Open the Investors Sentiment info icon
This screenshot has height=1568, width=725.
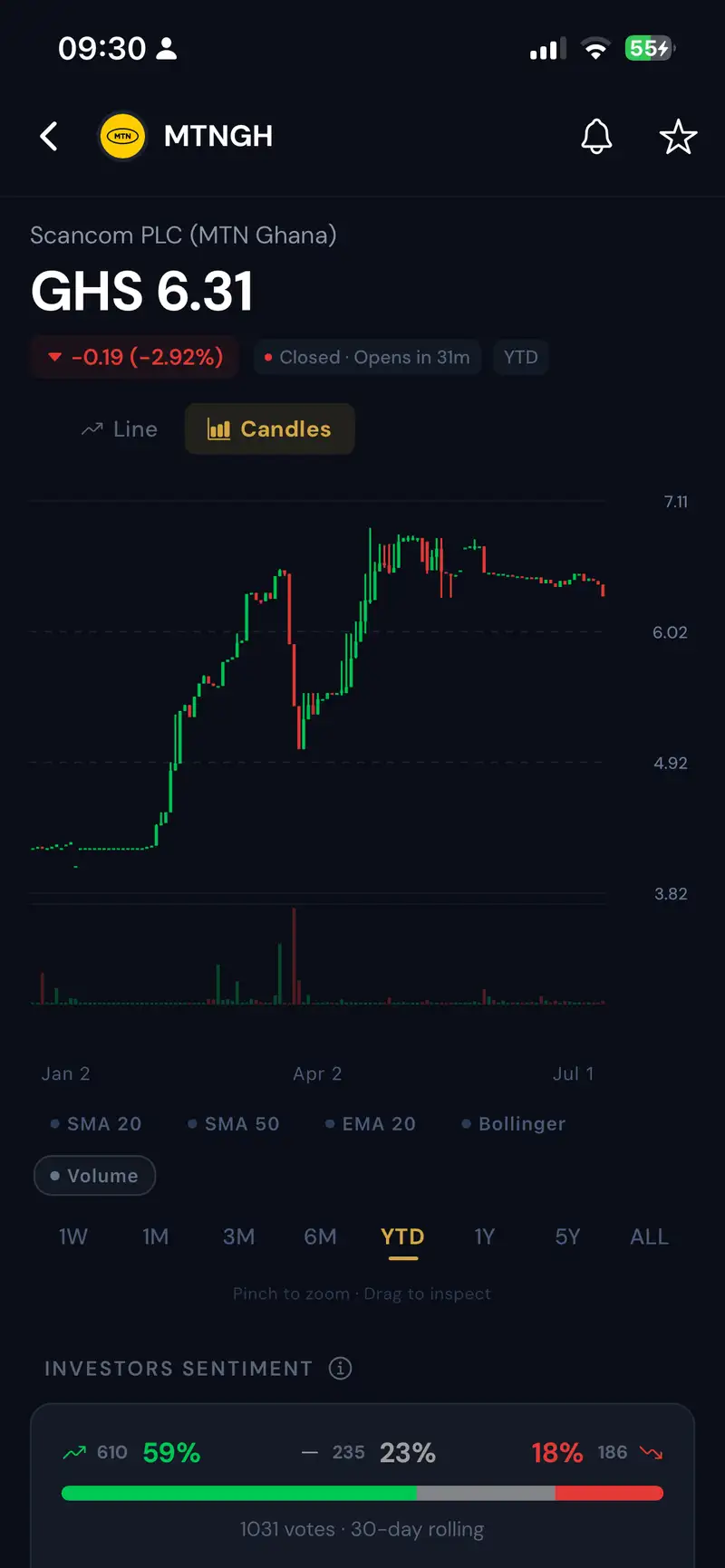tap(341, 1369)
